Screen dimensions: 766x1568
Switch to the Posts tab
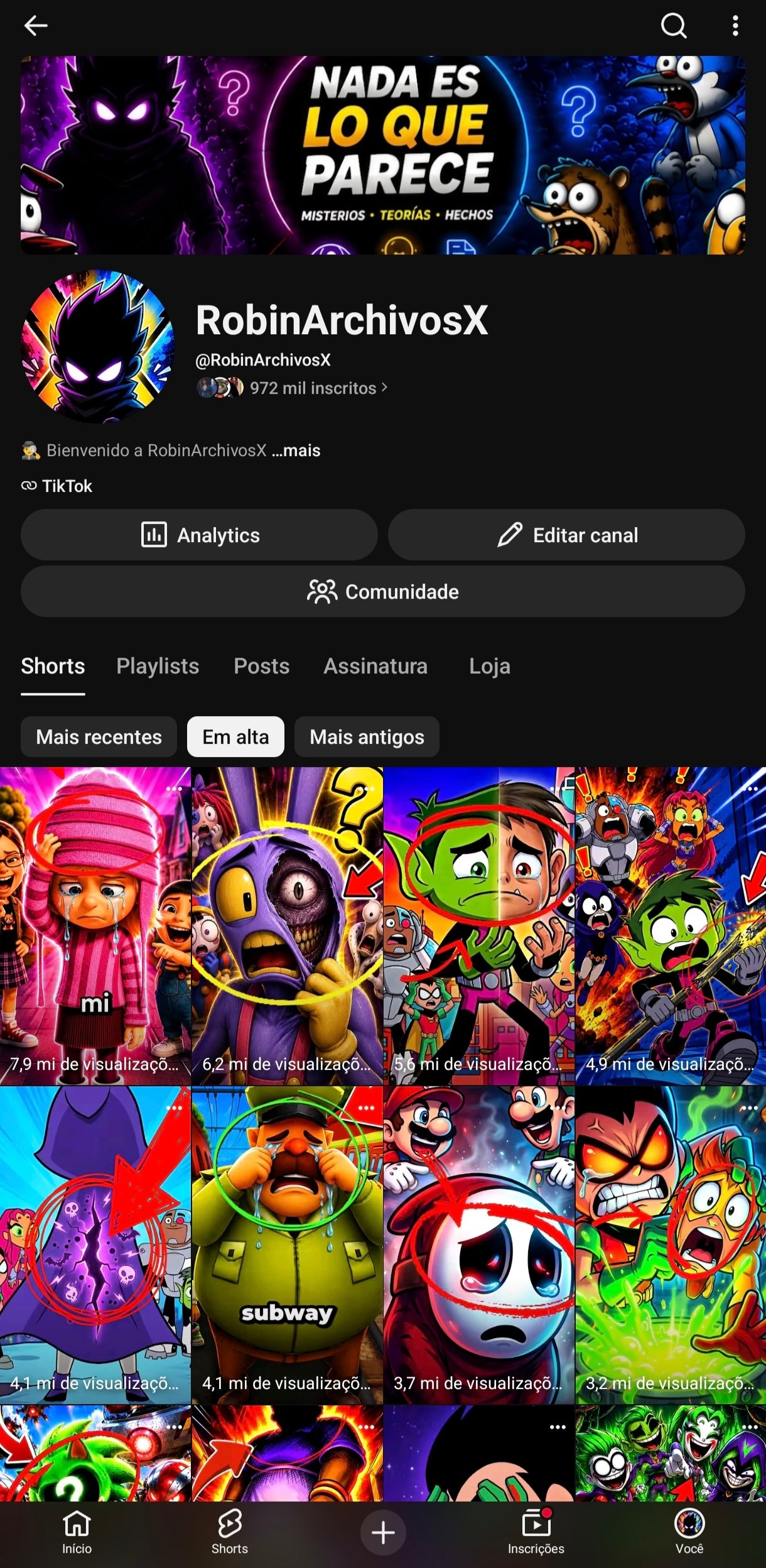click(262, 666)
